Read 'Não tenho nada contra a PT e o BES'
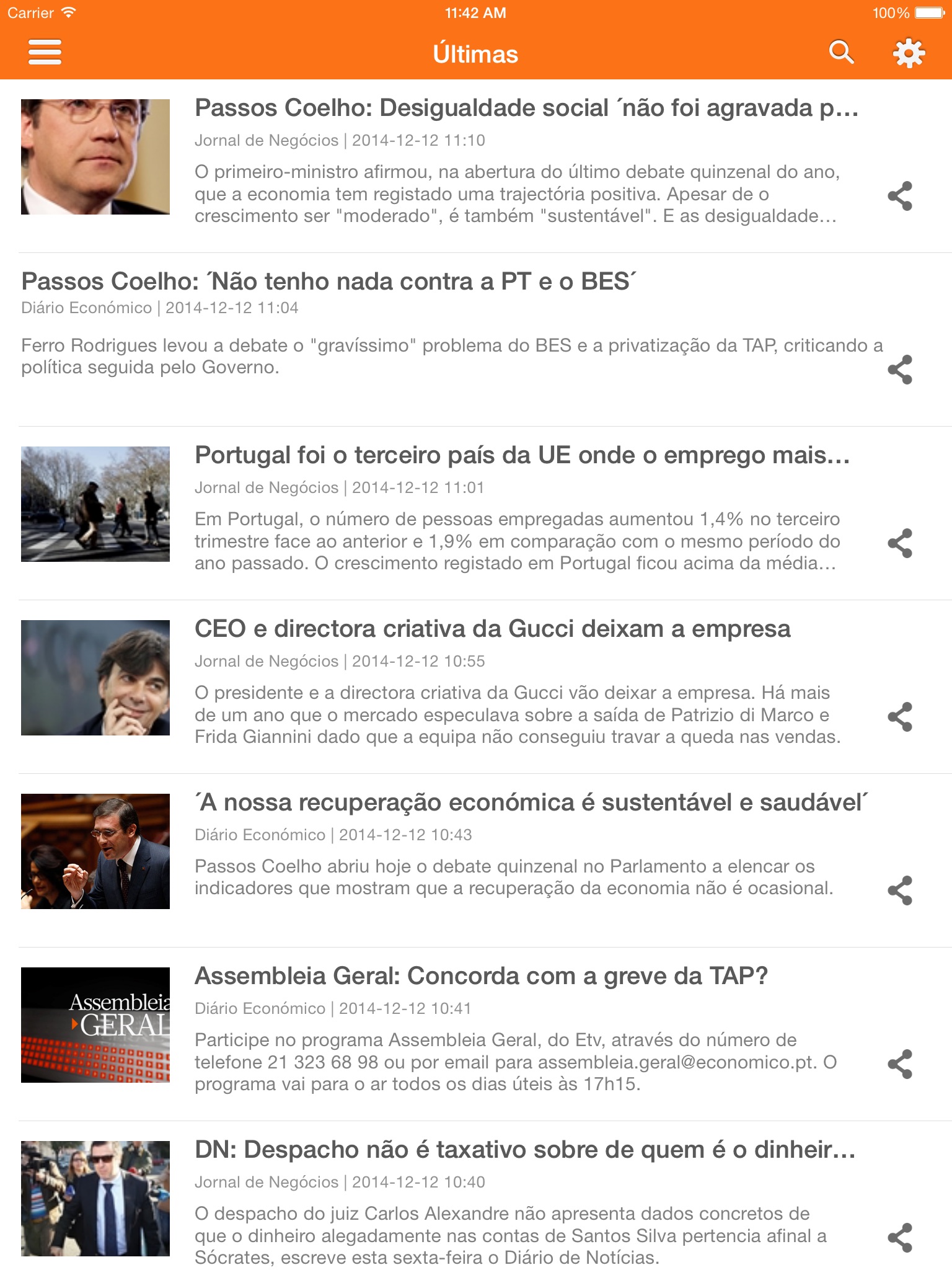Image resolution: width=952 pixels, height=1270 pixels. pos(328,282)
